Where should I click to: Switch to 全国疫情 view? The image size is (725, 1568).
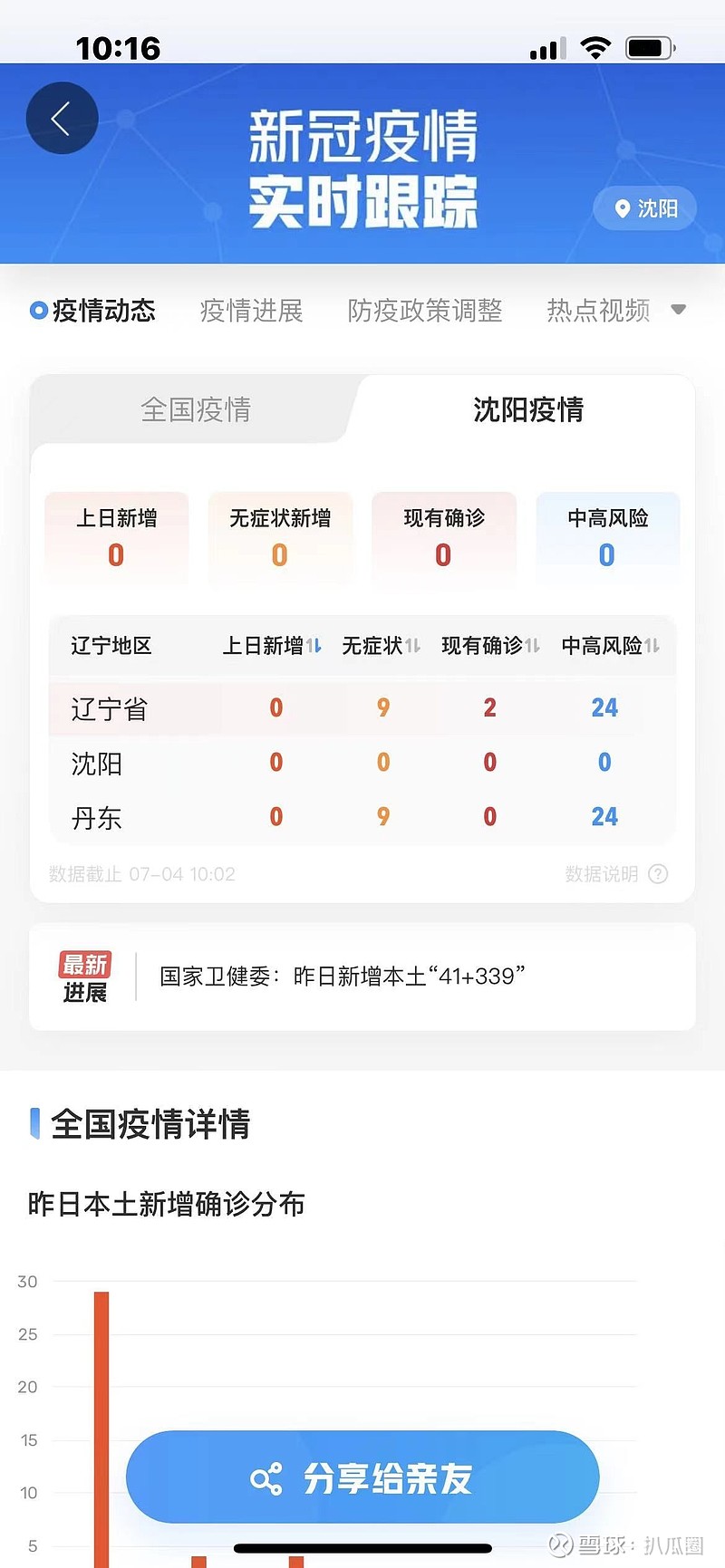[196, 409]
